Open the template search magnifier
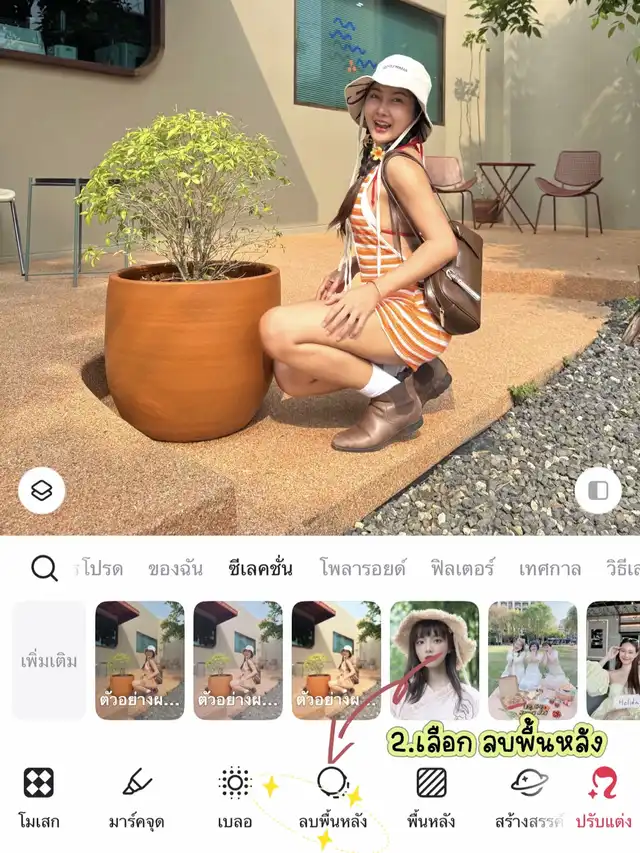640x853 pixels. pos(44,569)
